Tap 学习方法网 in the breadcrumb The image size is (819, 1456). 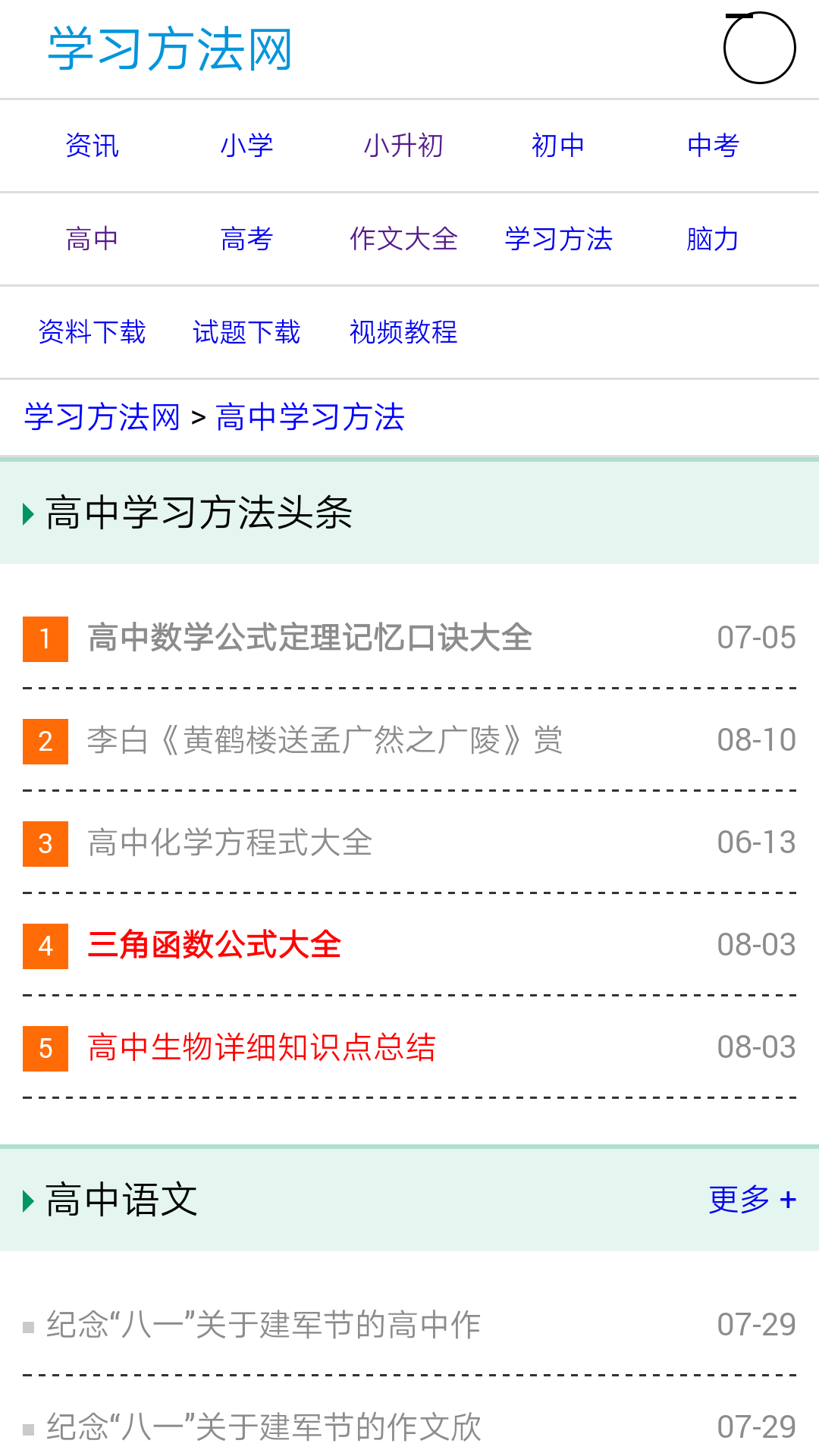click(102, 417)
